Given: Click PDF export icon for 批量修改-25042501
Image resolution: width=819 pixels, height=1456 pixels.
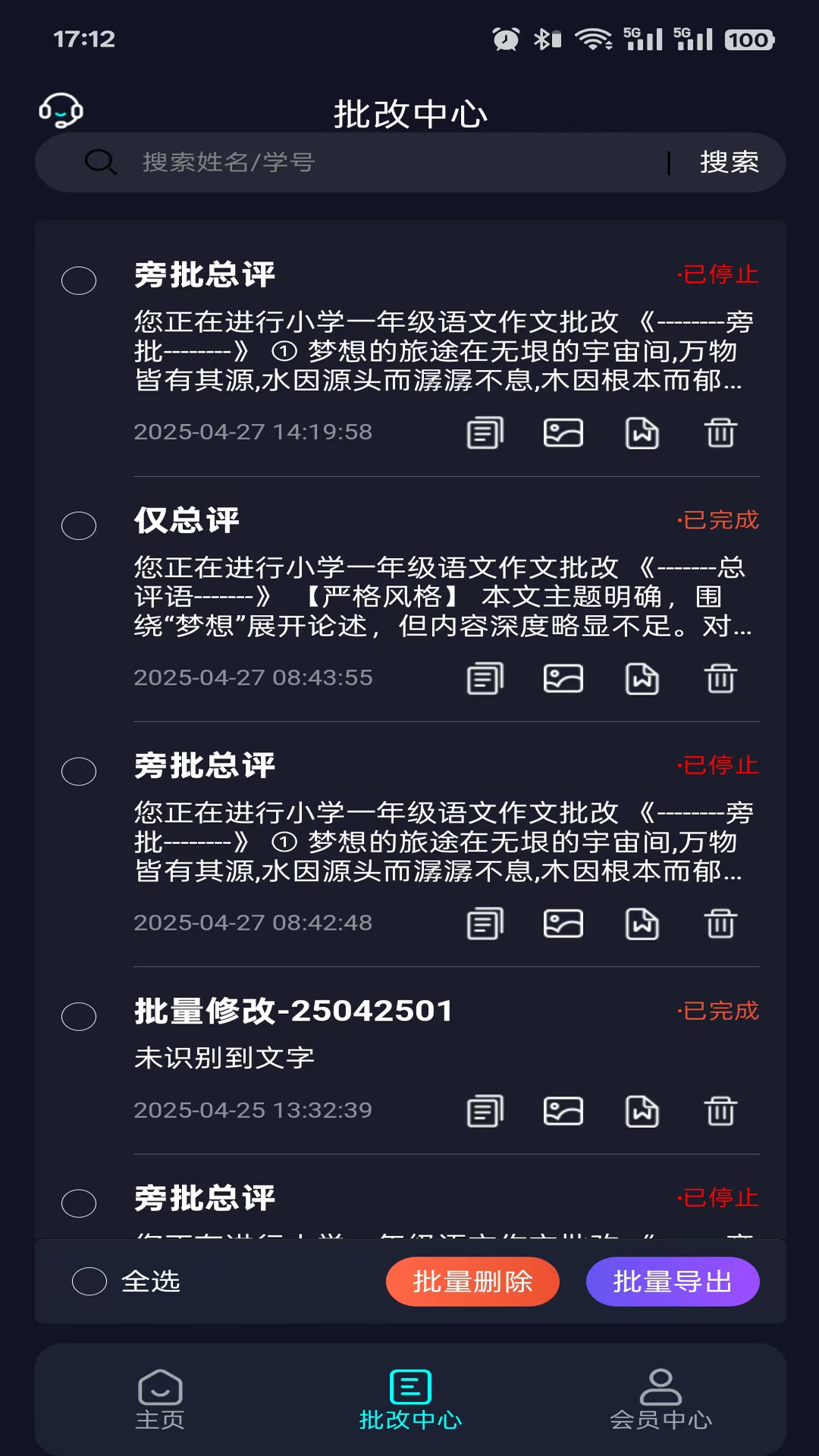Looking at the screenshot, I should [642, 1112].
